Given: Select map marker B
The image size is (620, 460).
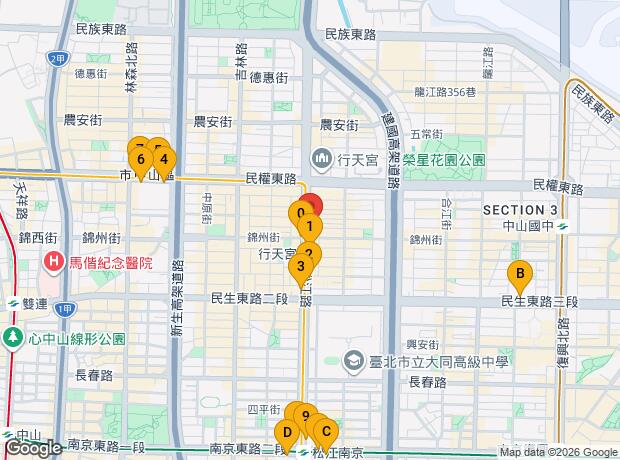Looking at the screenshot, I should [518, 273].
